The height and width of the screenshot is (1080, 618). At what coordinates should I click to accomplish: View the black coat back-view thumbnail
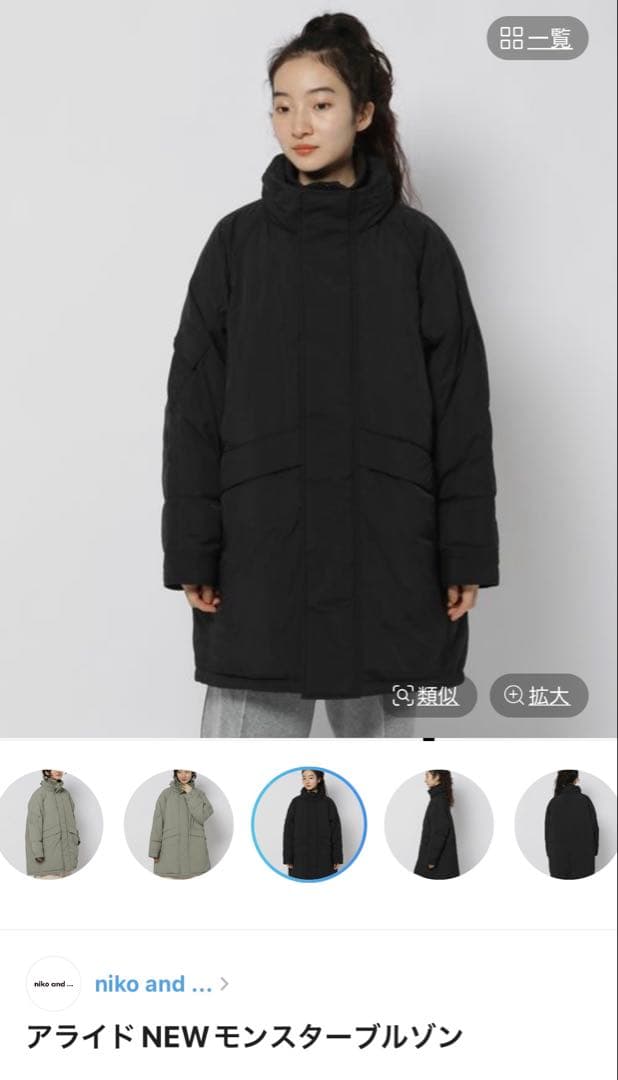(567, 824)
